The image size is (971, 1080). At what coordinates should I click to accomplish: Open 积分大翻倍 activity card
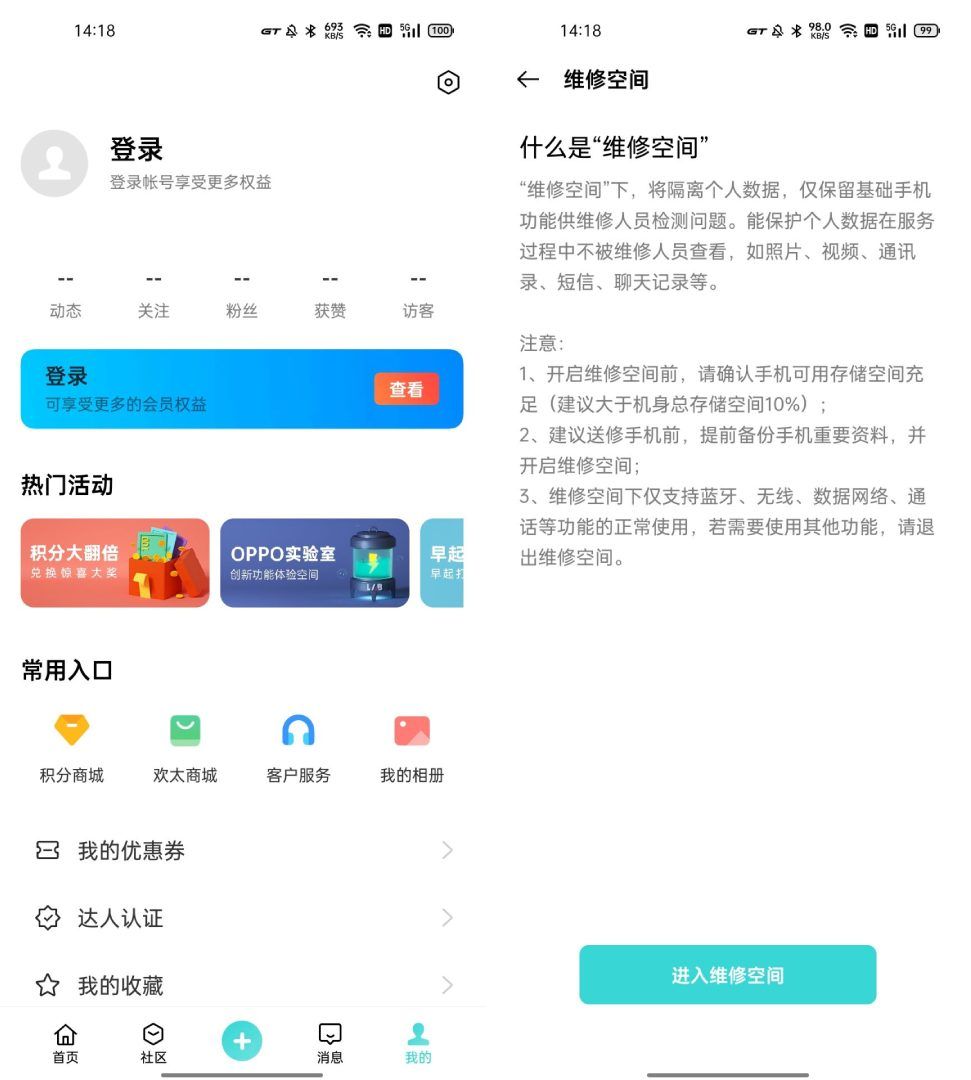click(115, 563)
